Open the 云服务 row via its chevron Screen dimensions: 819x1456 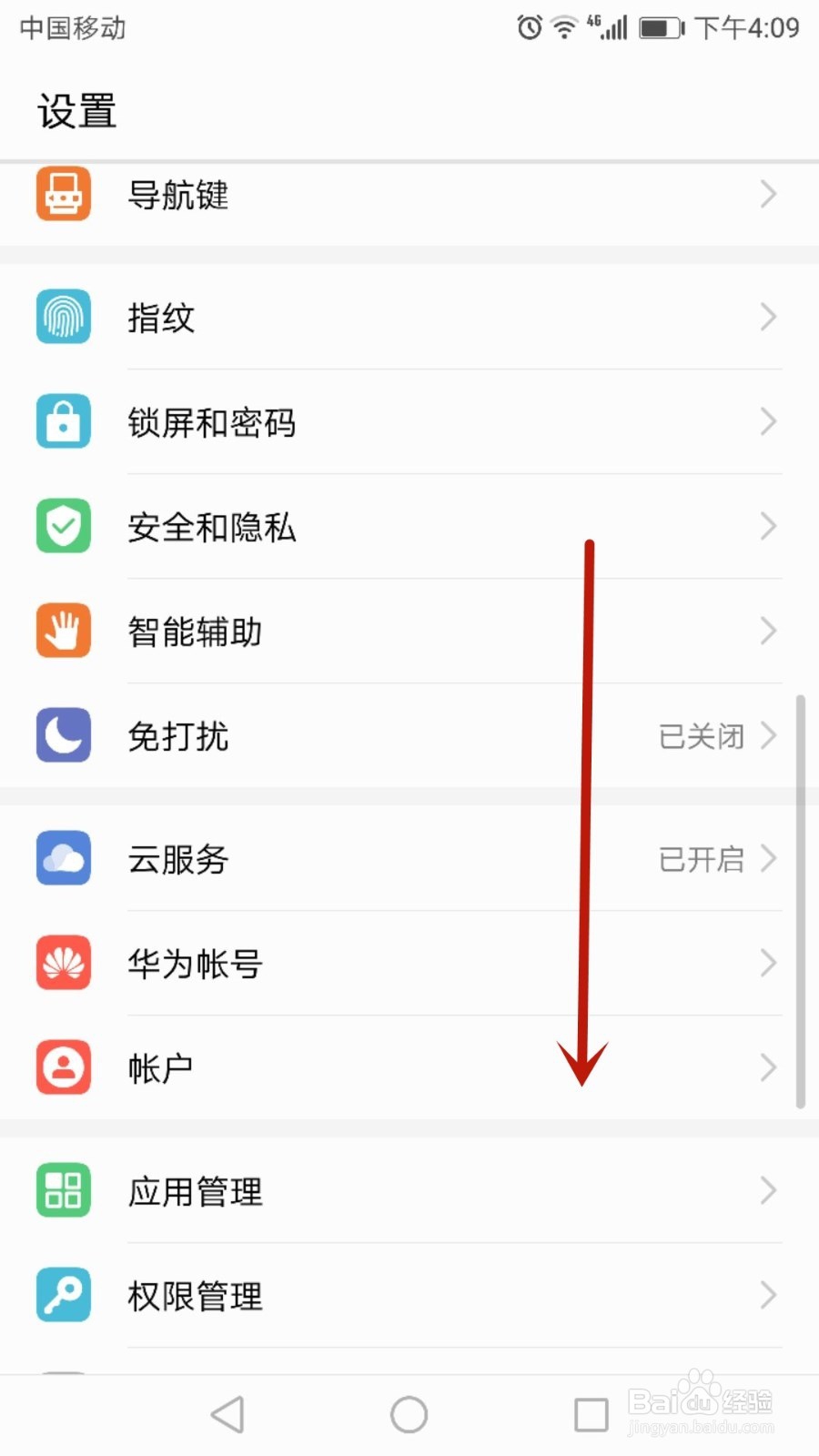767,858
